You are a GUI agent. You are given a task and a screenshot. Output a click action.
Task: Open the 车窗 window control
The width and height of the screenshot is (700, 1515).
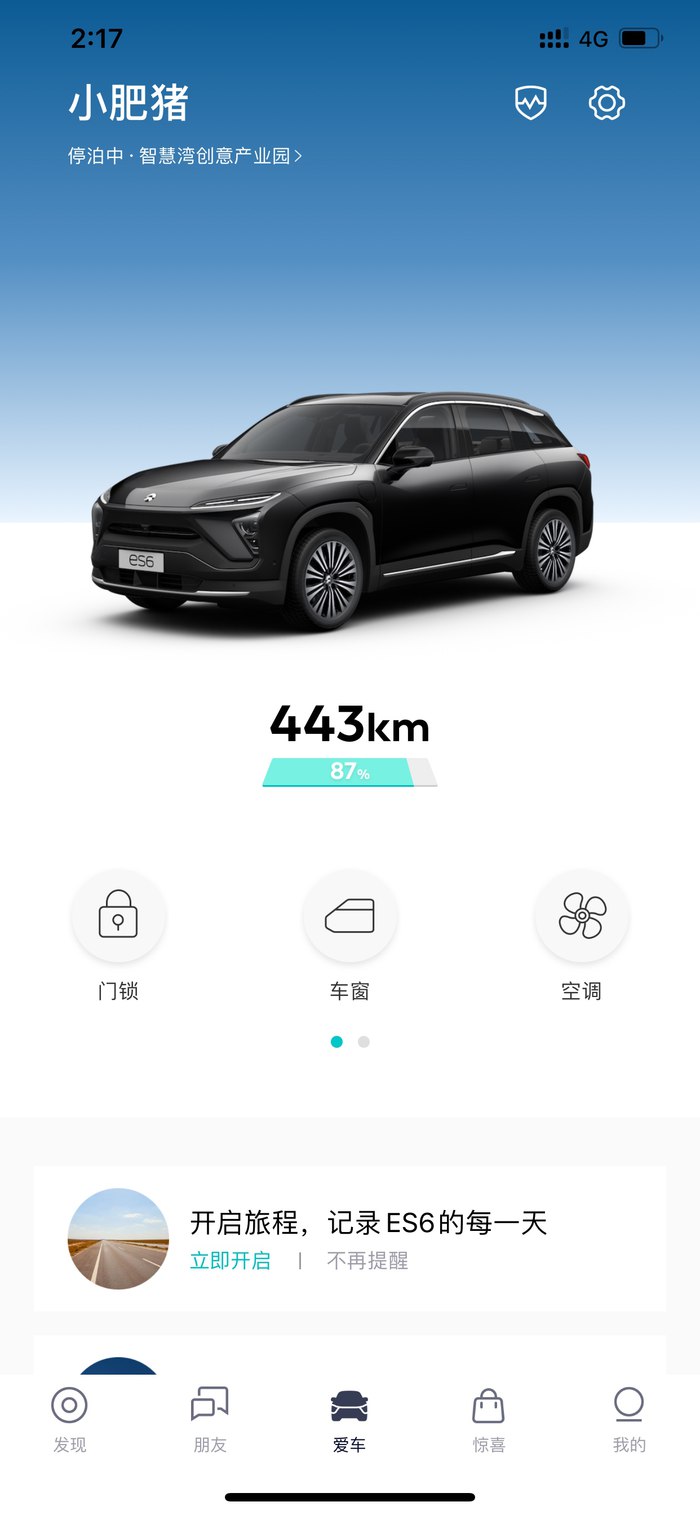[x=350, y=916]
